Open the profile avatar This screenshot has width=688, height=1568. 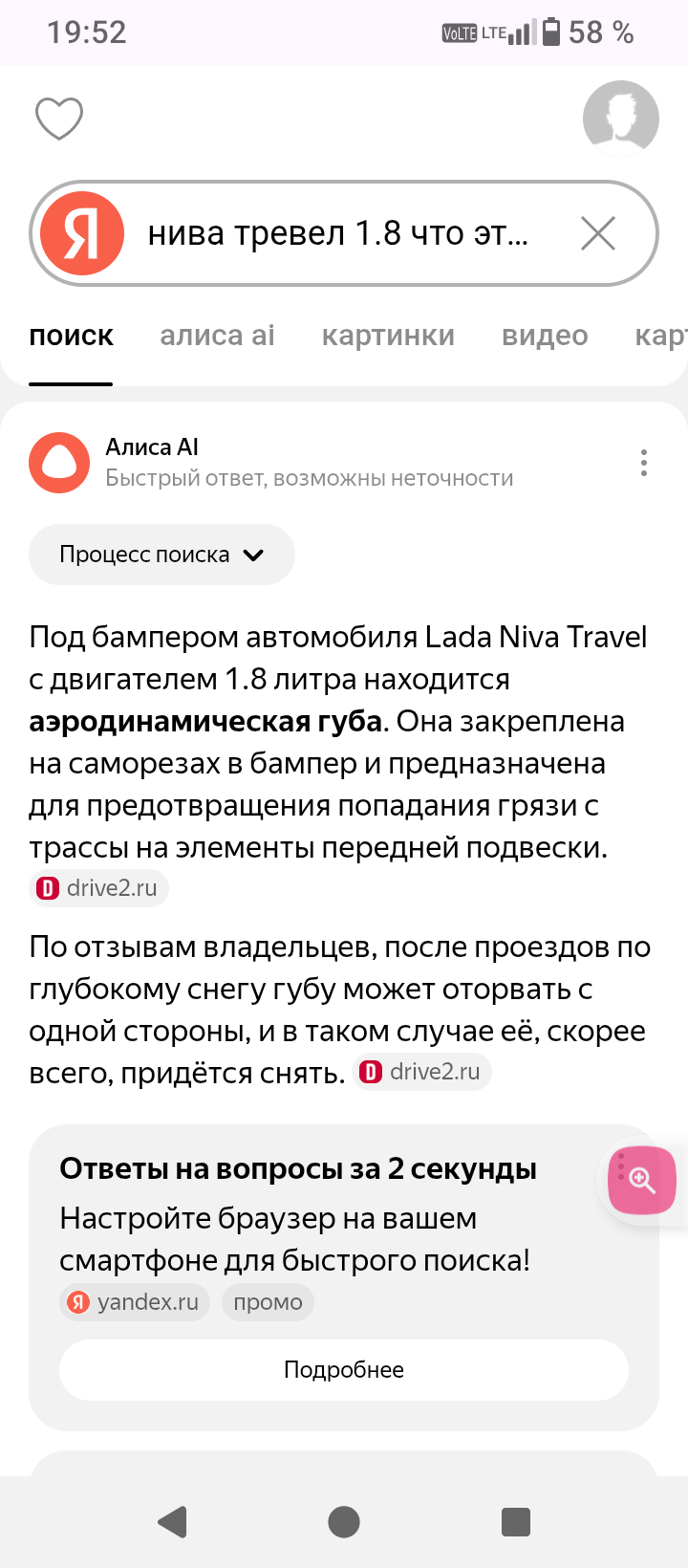pyautogui.click(x=620, y=119)
